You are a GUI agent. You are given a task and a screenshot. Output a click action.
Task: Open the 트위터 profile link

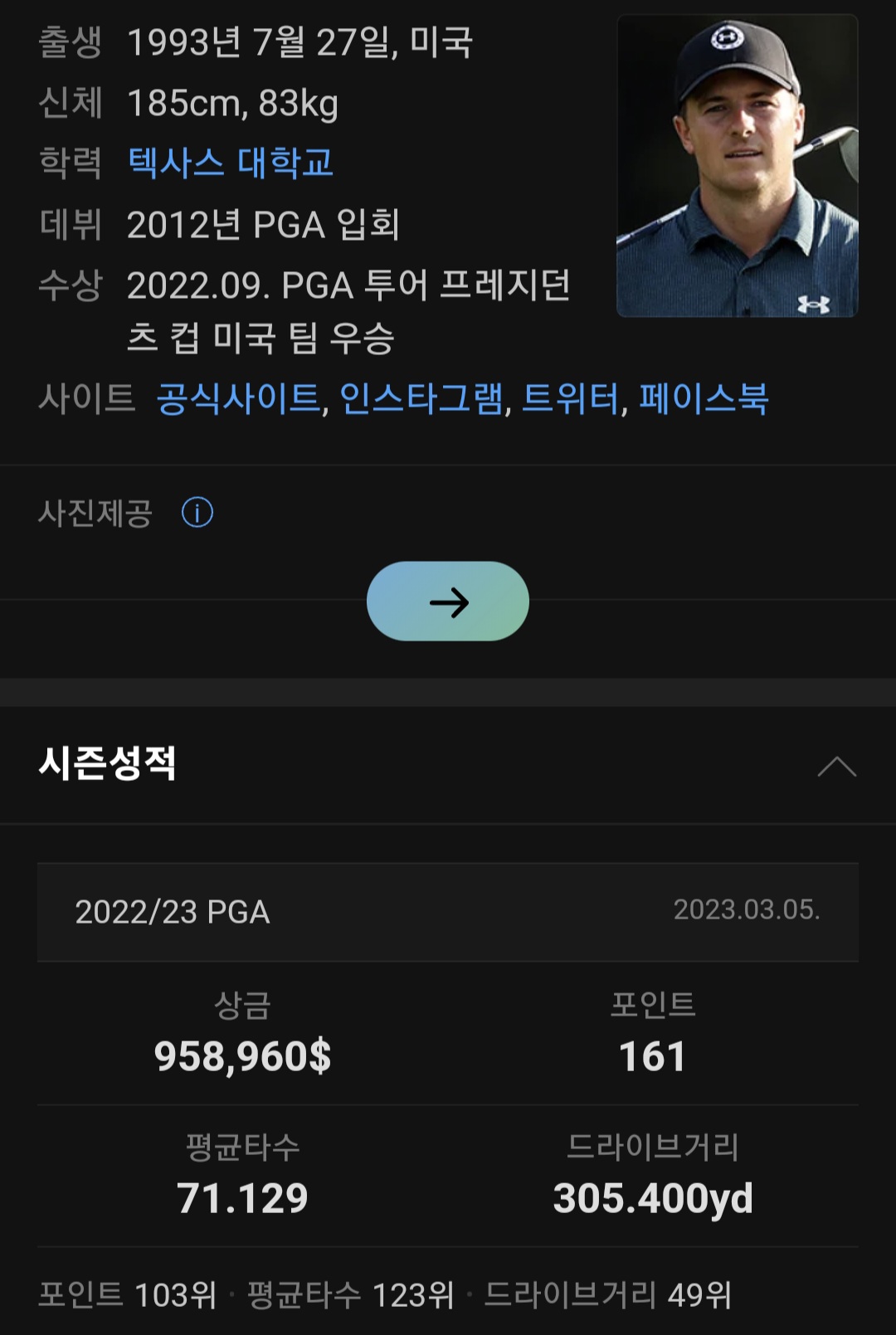[572, 402]
